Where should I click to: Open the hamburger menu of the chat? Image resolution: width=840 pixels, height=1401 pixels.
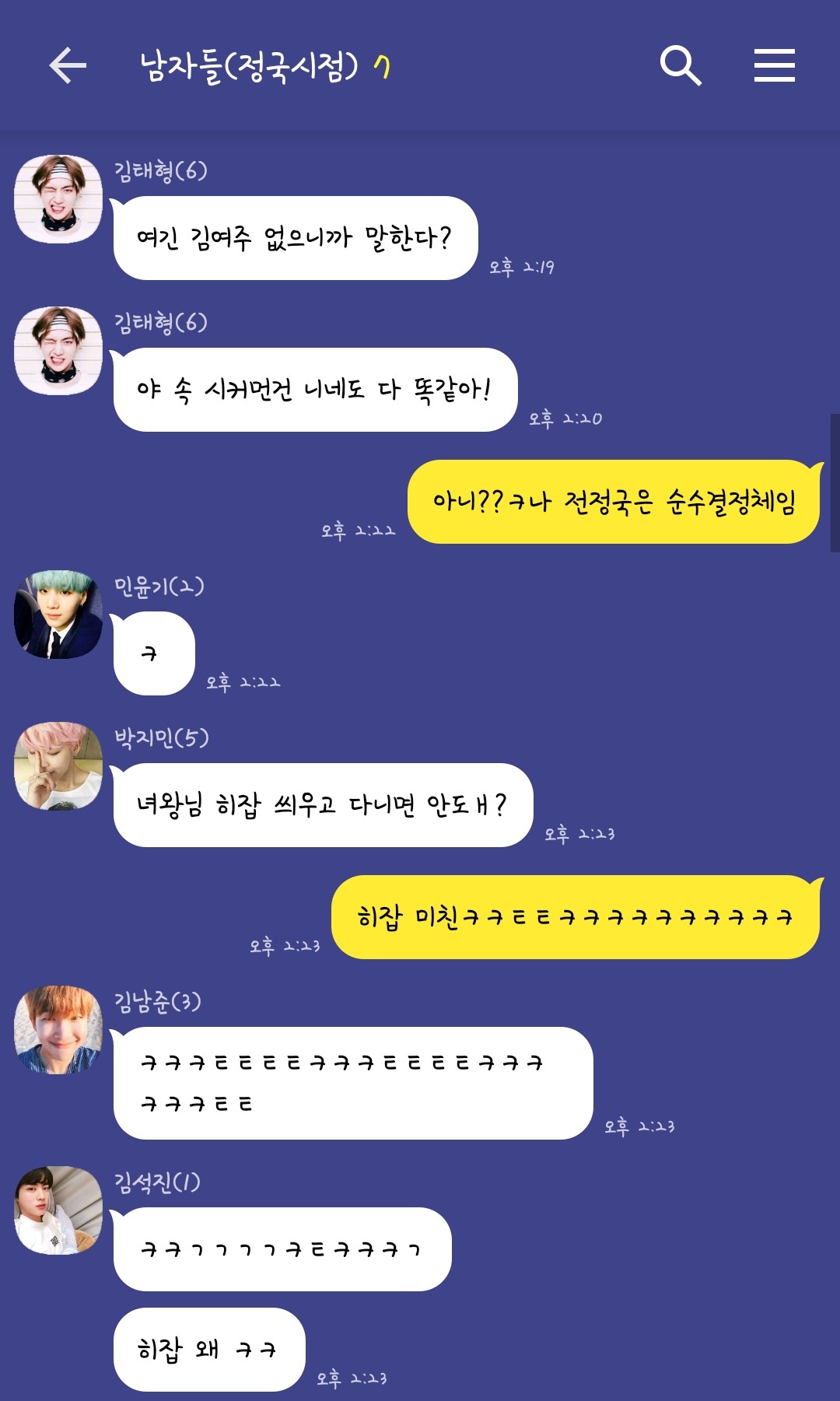774,65
